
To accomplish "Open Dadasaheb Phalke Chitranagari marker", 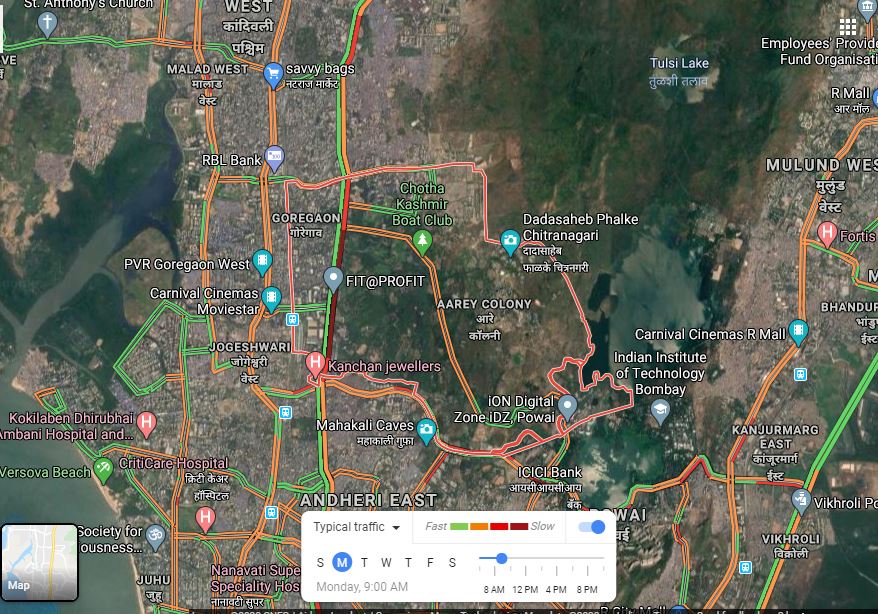I will 510,240.
